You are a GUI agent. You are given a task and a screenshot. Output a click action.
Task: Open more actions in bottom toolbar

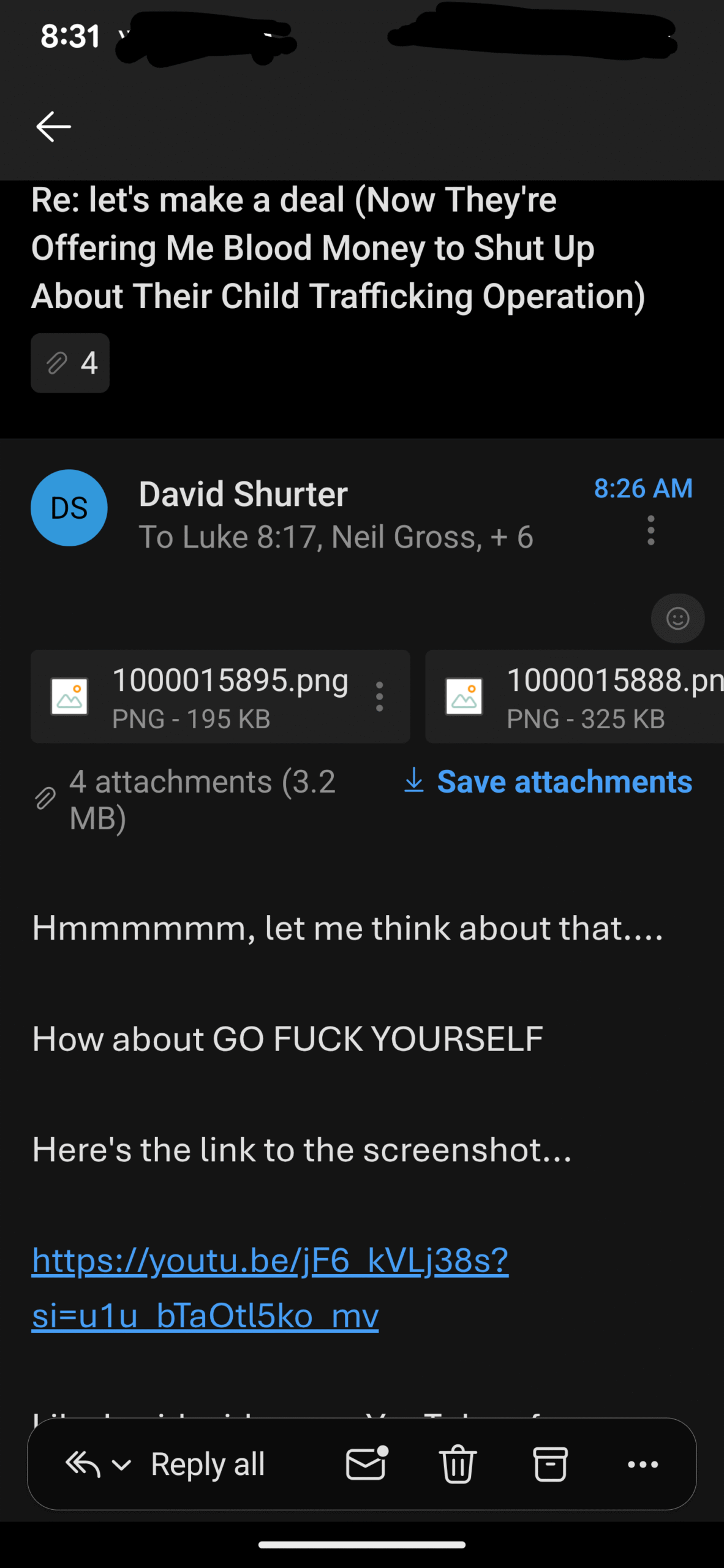click(x=643, y=1464)
